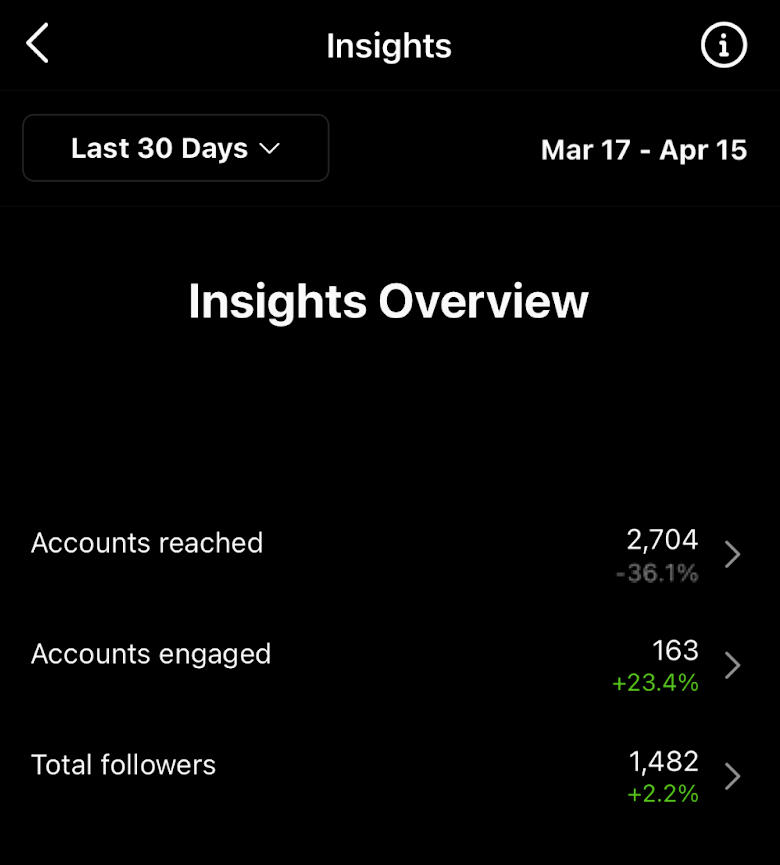View Accounts engaged details
Screen dimensions: 780x865
pos(731,666)
